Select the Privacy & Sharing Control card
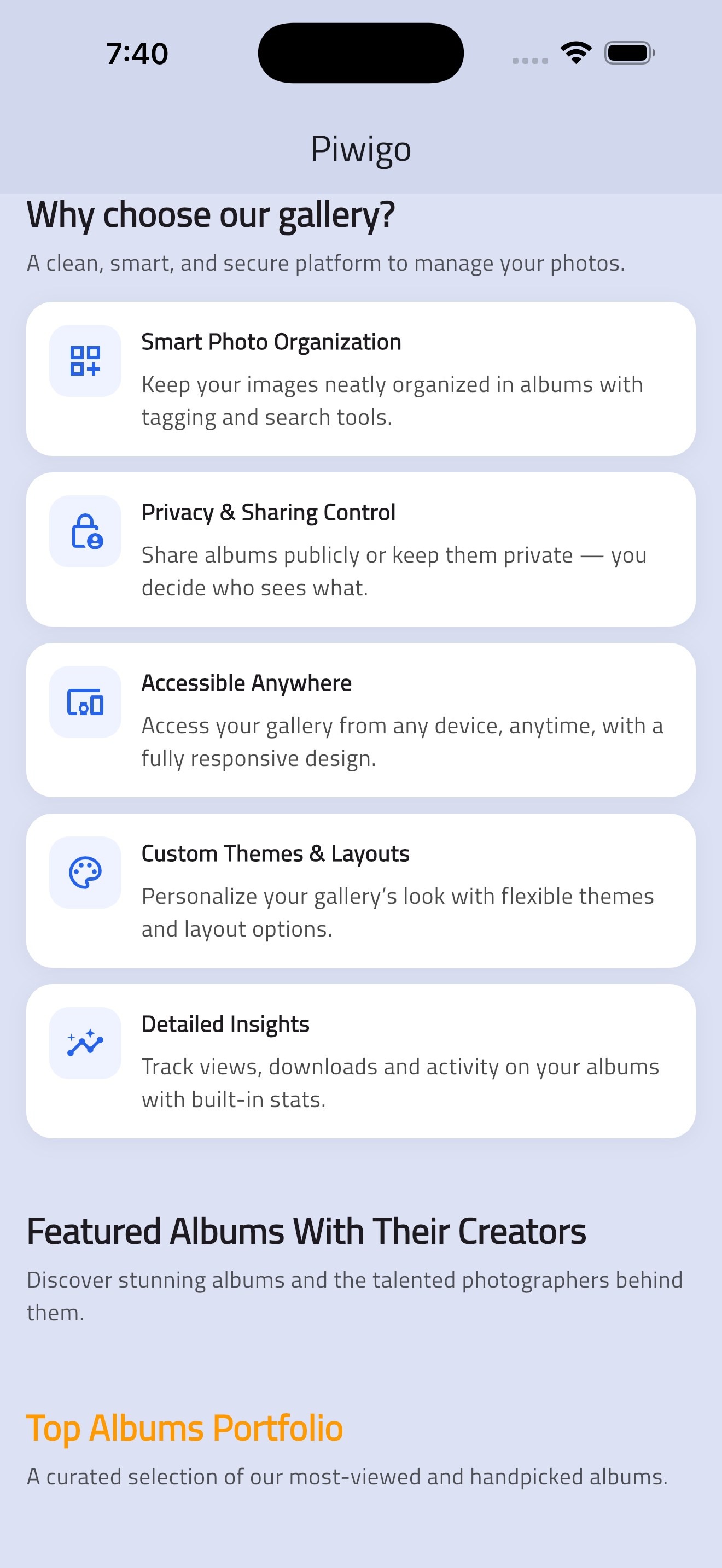The height and width of the screenshot is (1568, 722). pos(360,549)
